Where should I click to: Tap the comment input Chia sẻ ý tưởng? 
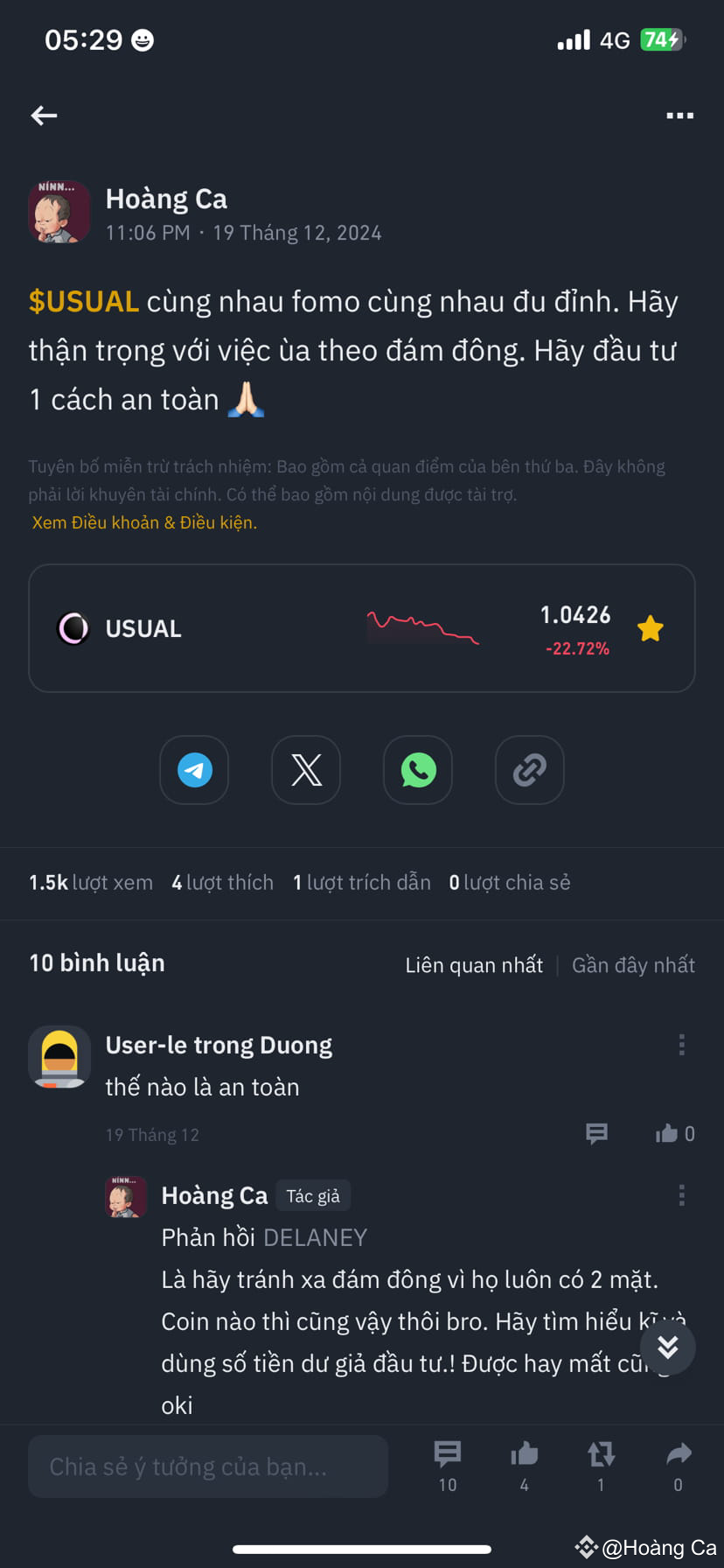(207, 1466)
